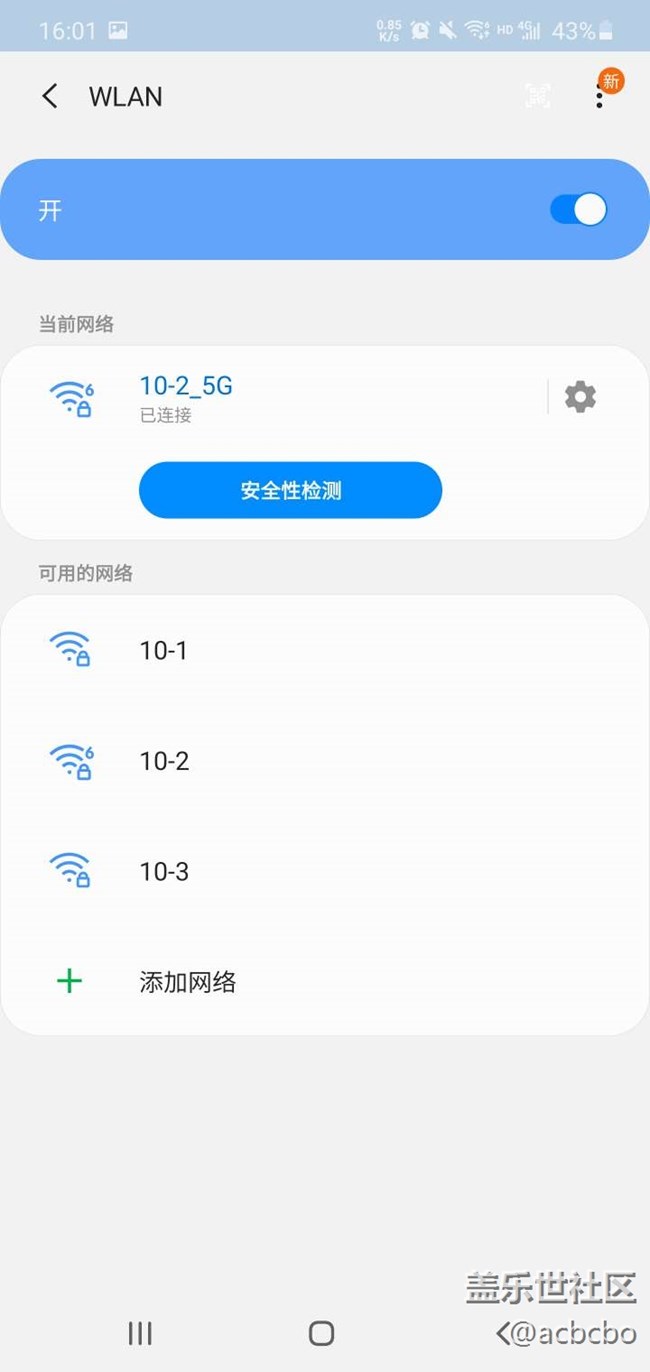This screenshot has height=1372, width=650.
Task: Open recent apps from navigation bar
Action: [x=140, y=1332]
